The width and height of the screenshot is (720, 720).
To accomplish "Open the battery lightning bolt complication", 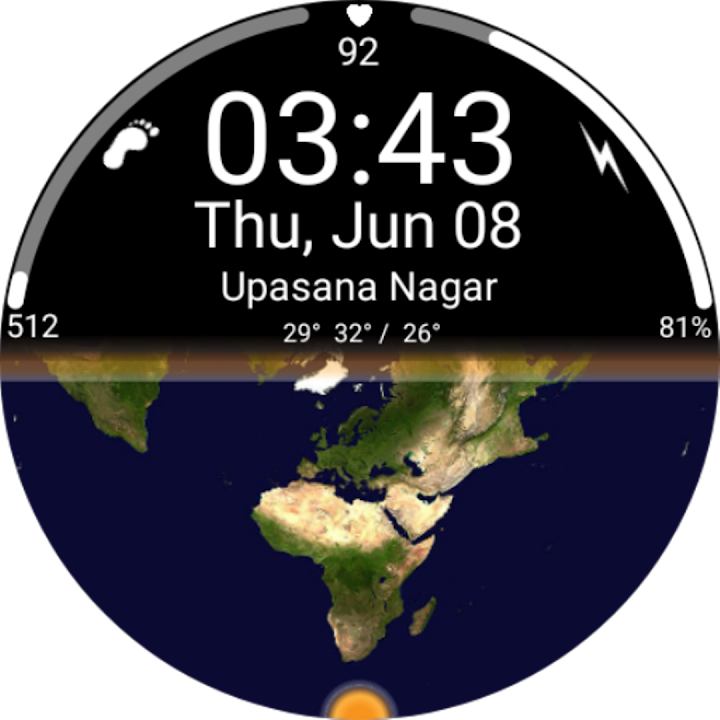I will [604, 156].
